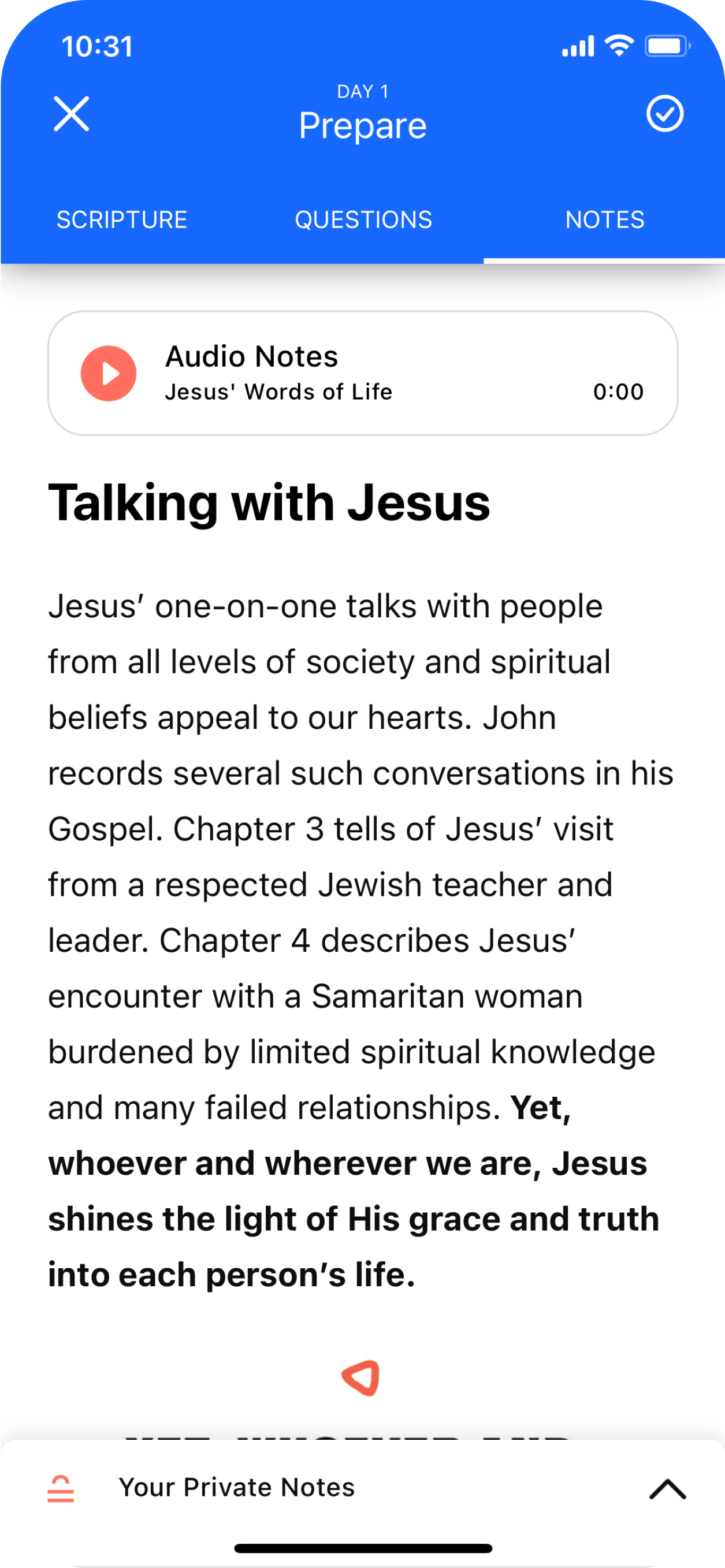Close the Day 1 Prepare screen
The image size is (725, 1568).
[x=71, y=114]
